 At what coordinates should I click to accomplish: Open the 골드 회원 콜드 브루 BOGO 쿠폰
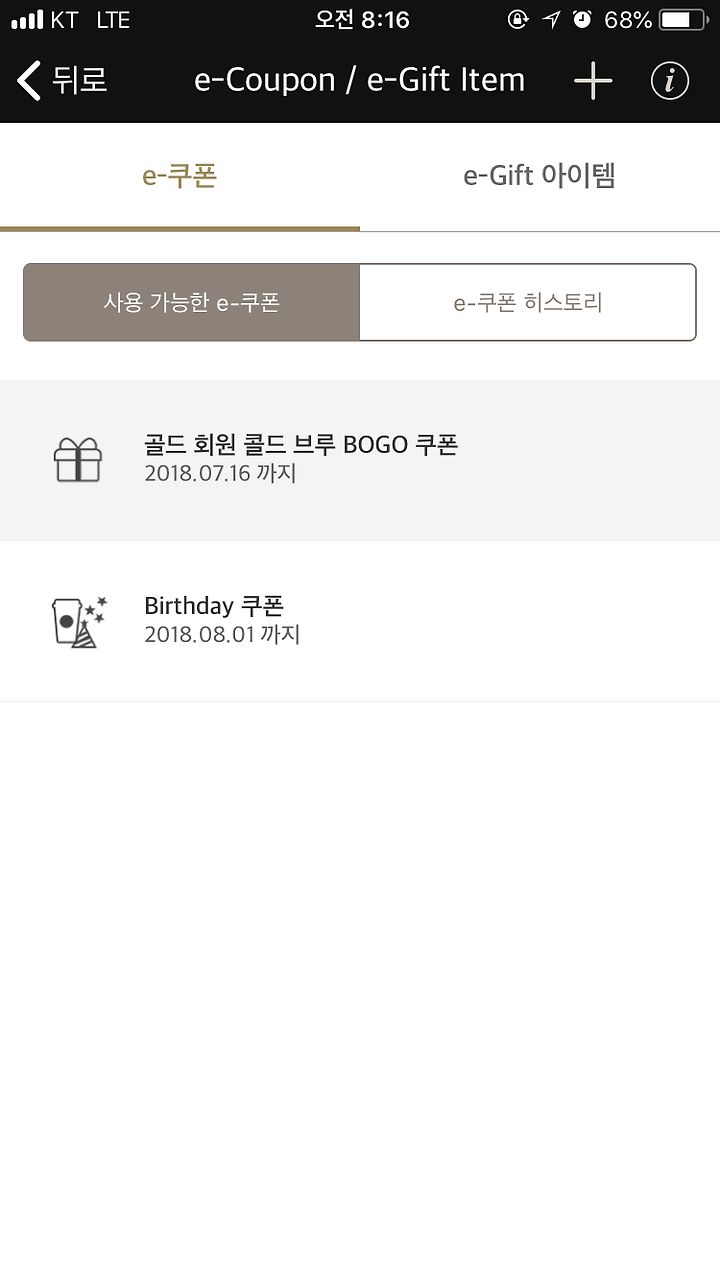point(360,460)
